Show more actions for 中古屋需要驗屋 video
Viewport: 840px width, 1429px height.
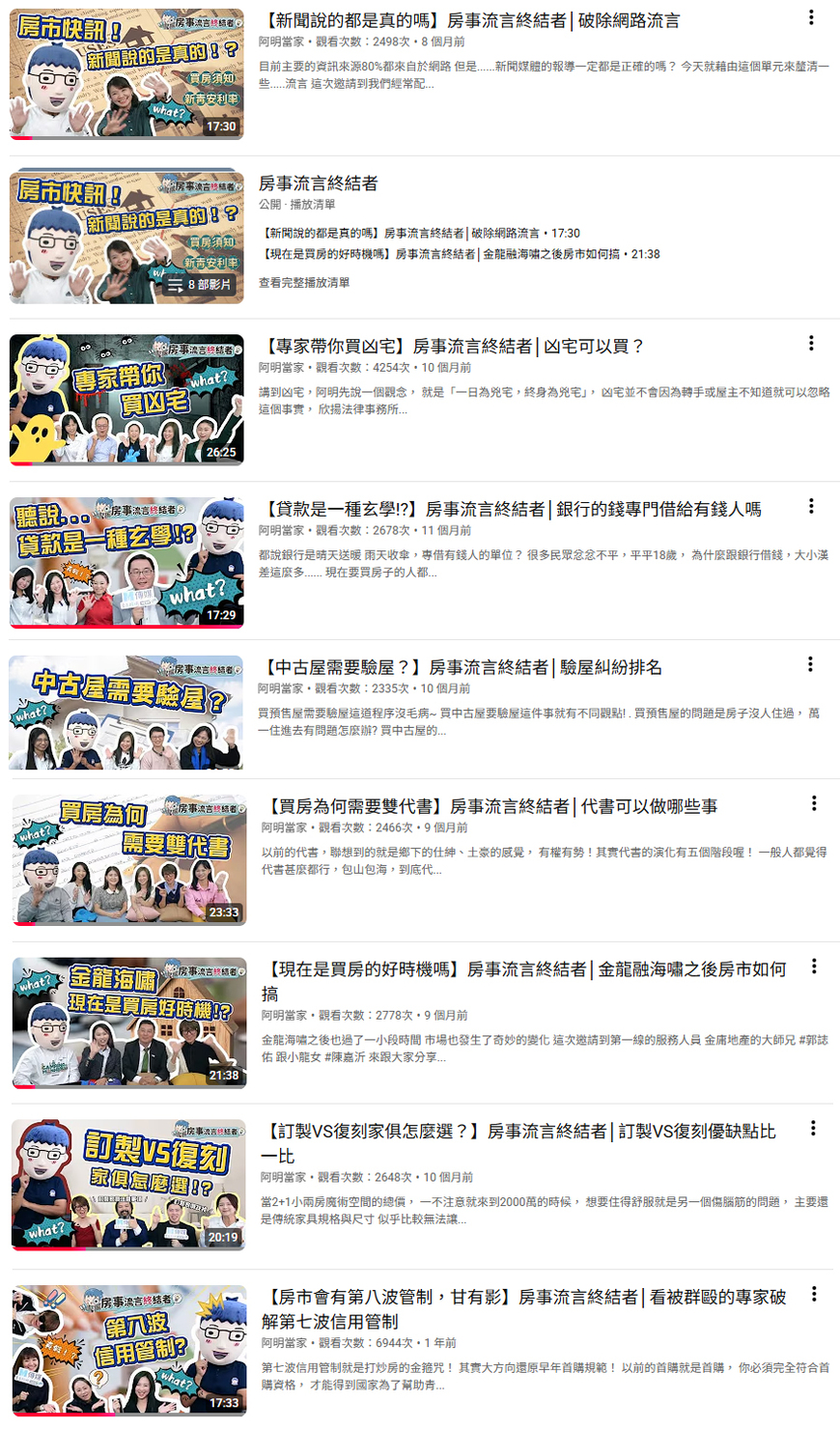(810, 664)
